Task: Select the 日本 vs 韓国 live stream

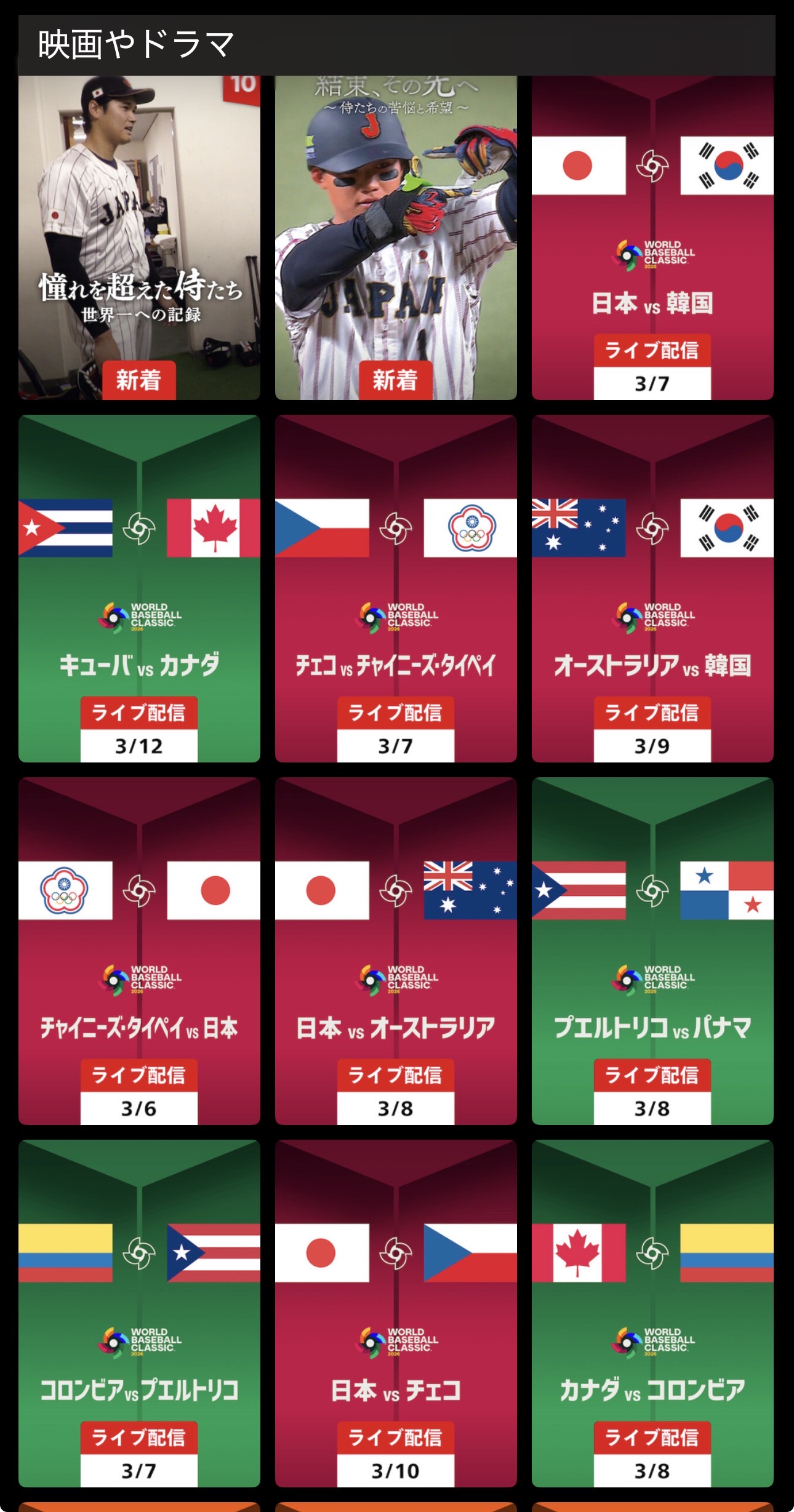Action: (x=652, y=238)
